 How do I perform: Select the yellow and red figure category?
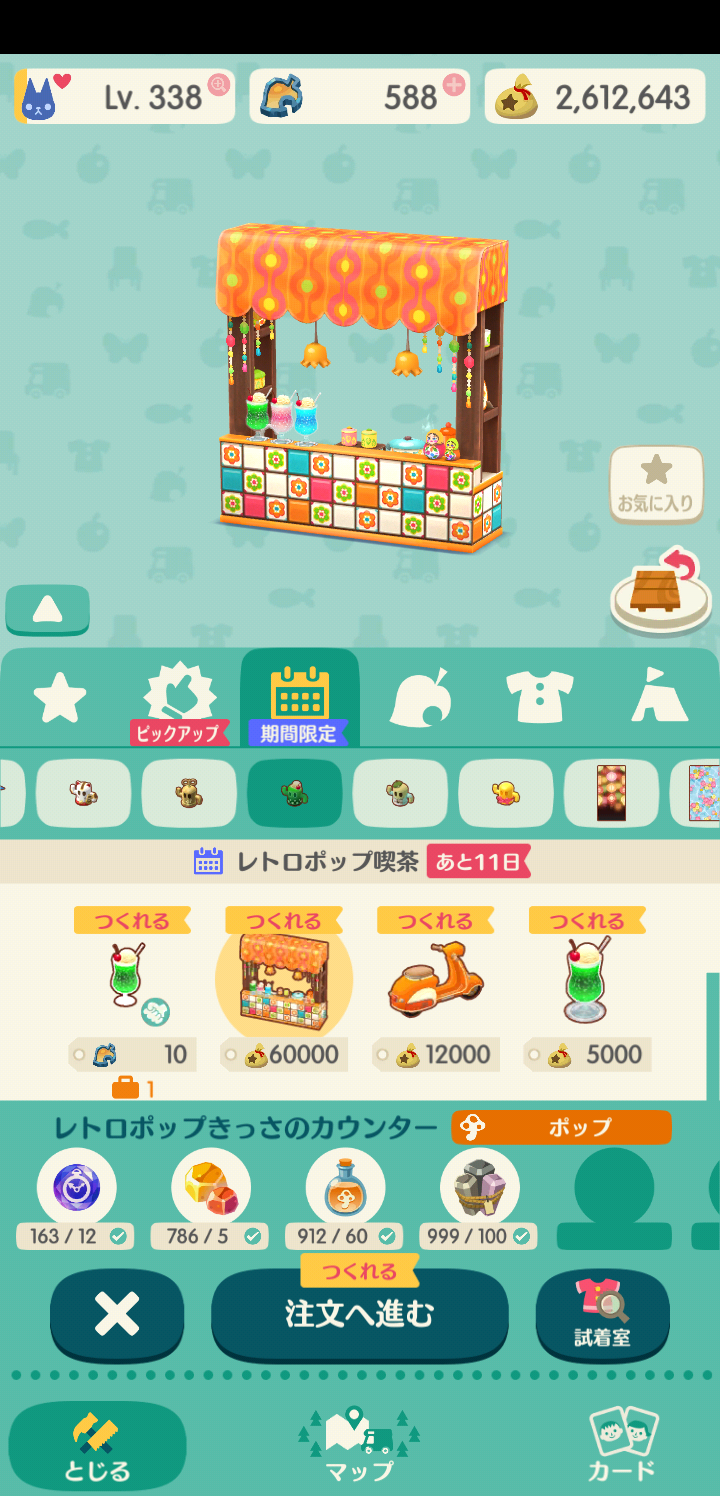[x=506, y=794]
